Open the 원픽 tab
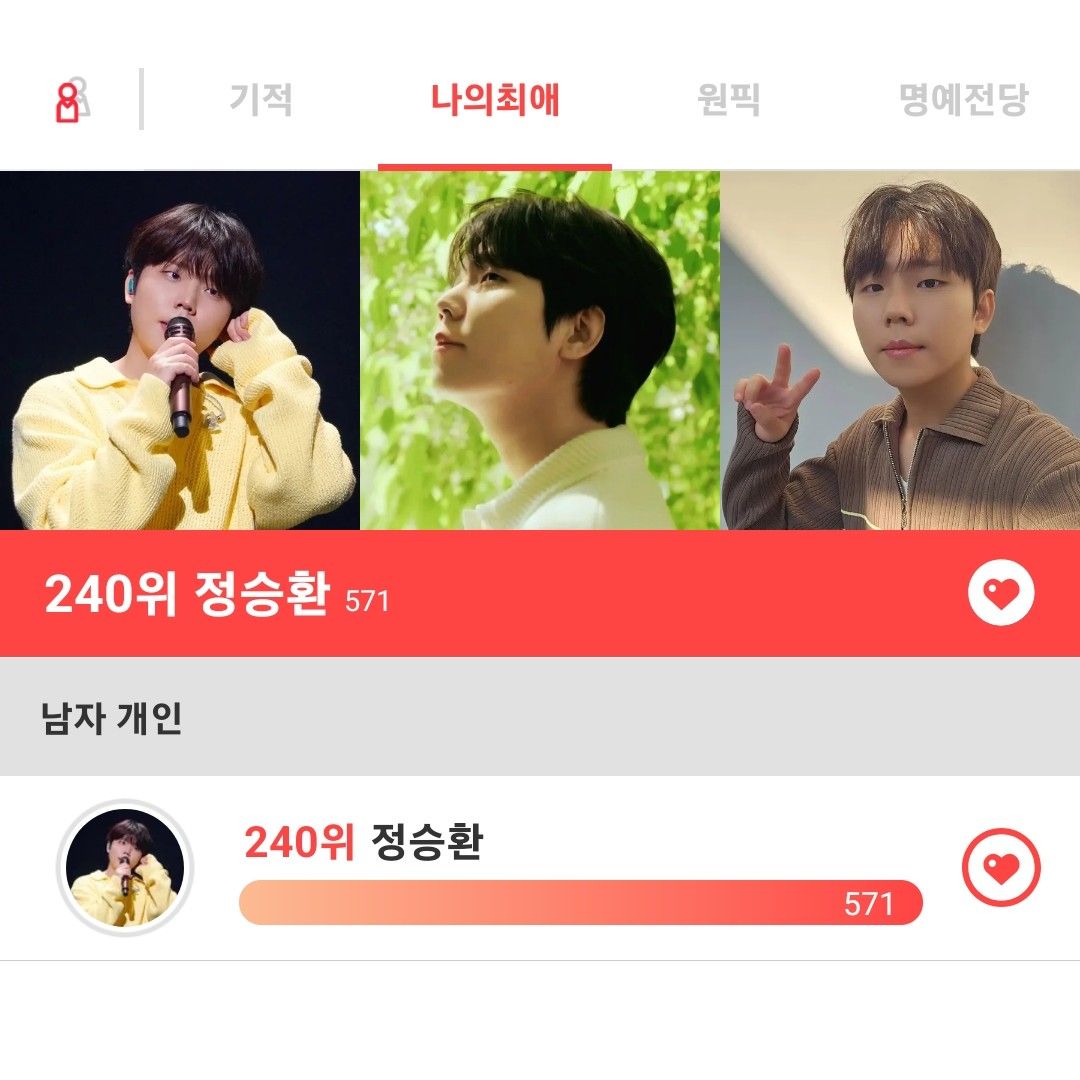 pos(728,100)
